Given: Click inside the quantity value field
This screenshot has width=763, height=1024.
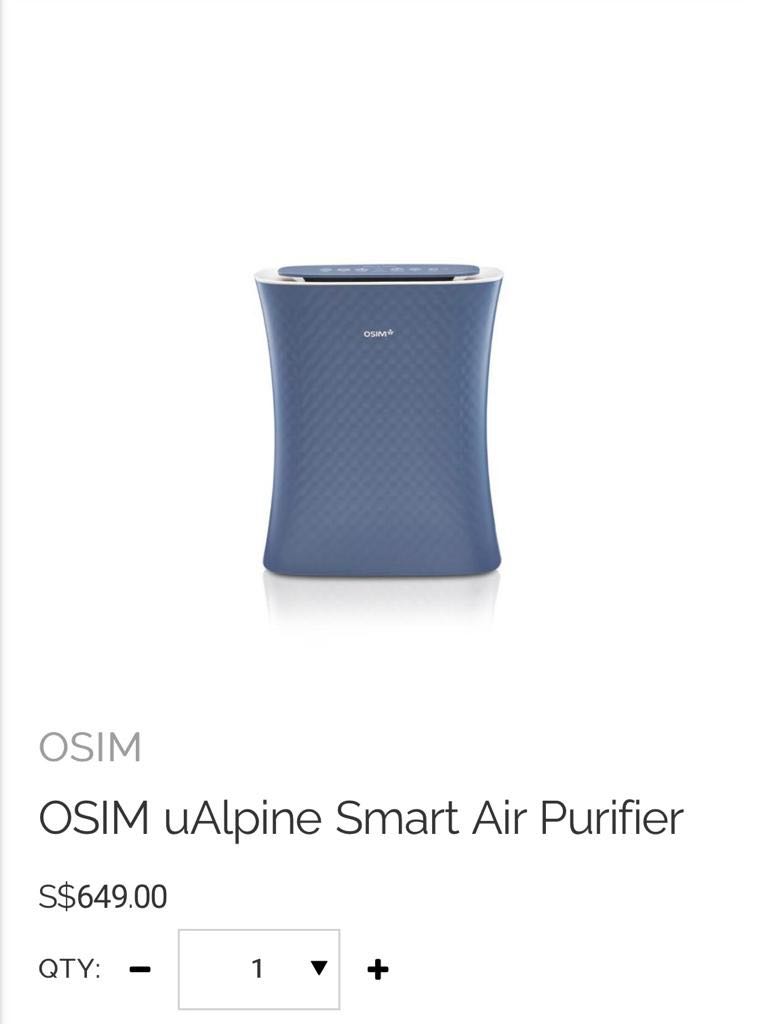Looking at the screenshot, I should 258,968.
